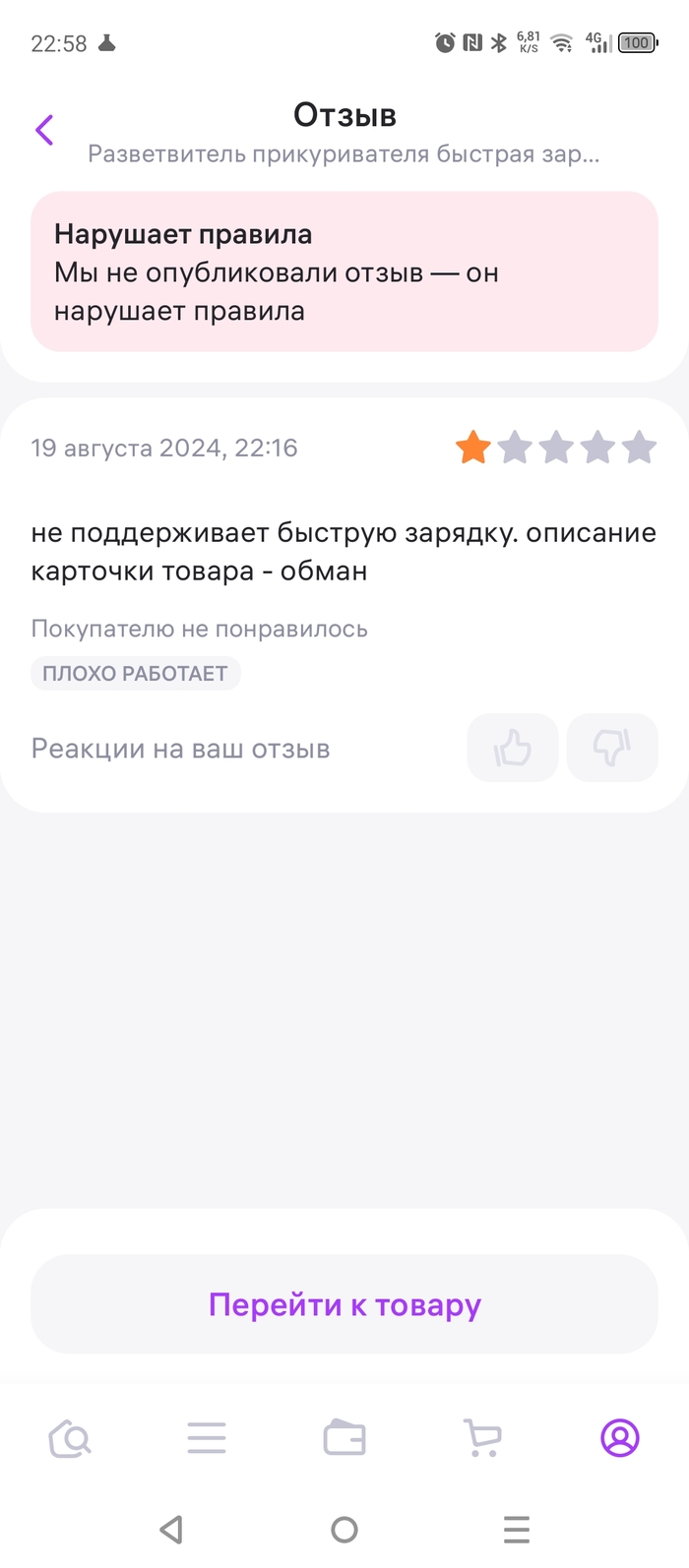The width and height of the screenshot is (689, 1568).
Task: Switch to the profile tab
Action: pos(620,1439)
